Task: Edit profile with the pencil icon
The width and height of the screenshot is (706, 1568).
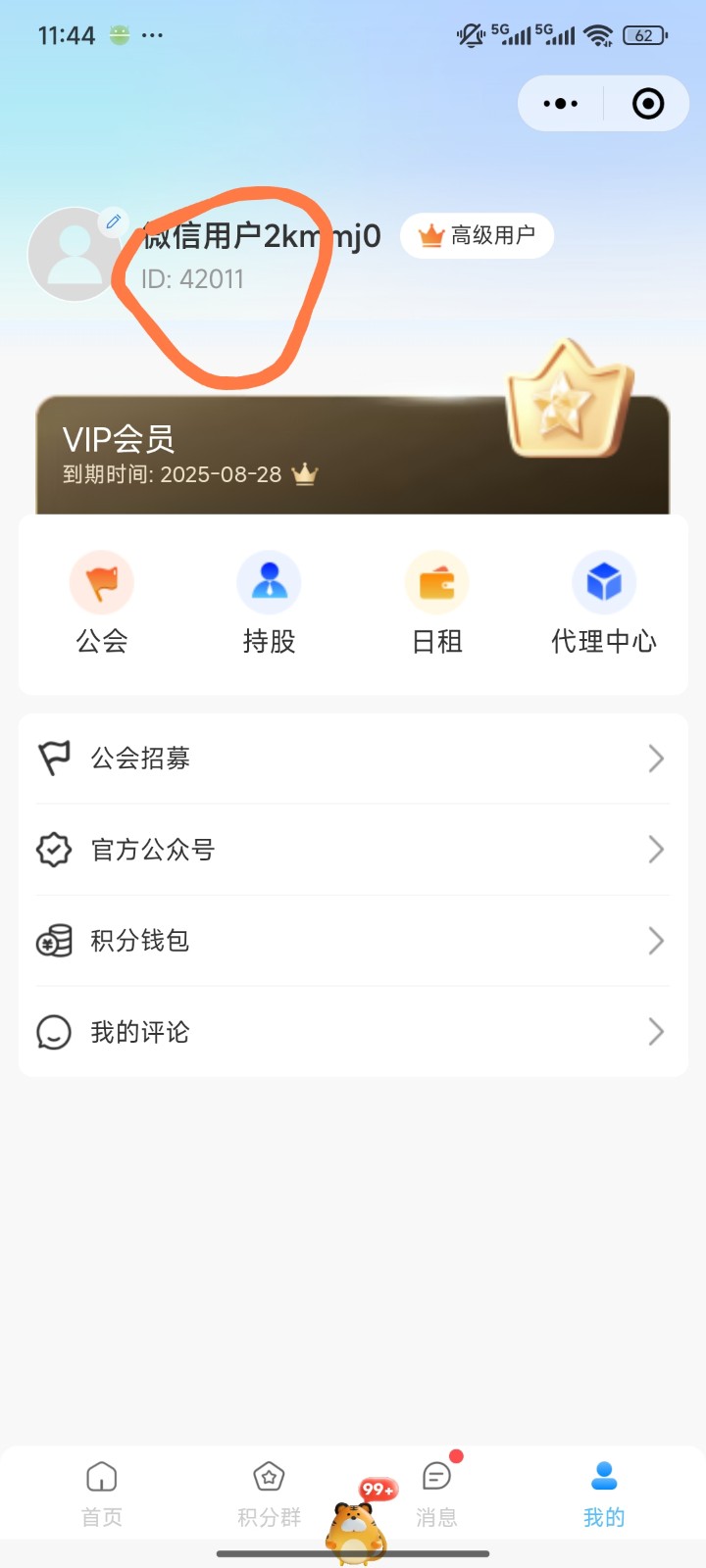Action: [x=114, y=221]
